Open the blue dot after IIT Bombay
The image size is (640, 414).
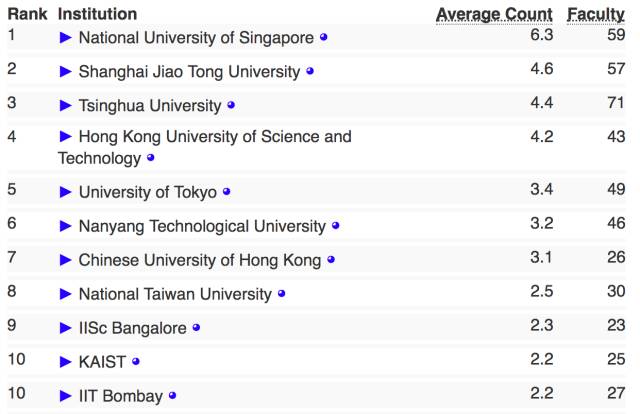pyautogui.click(x=172, y=396)
